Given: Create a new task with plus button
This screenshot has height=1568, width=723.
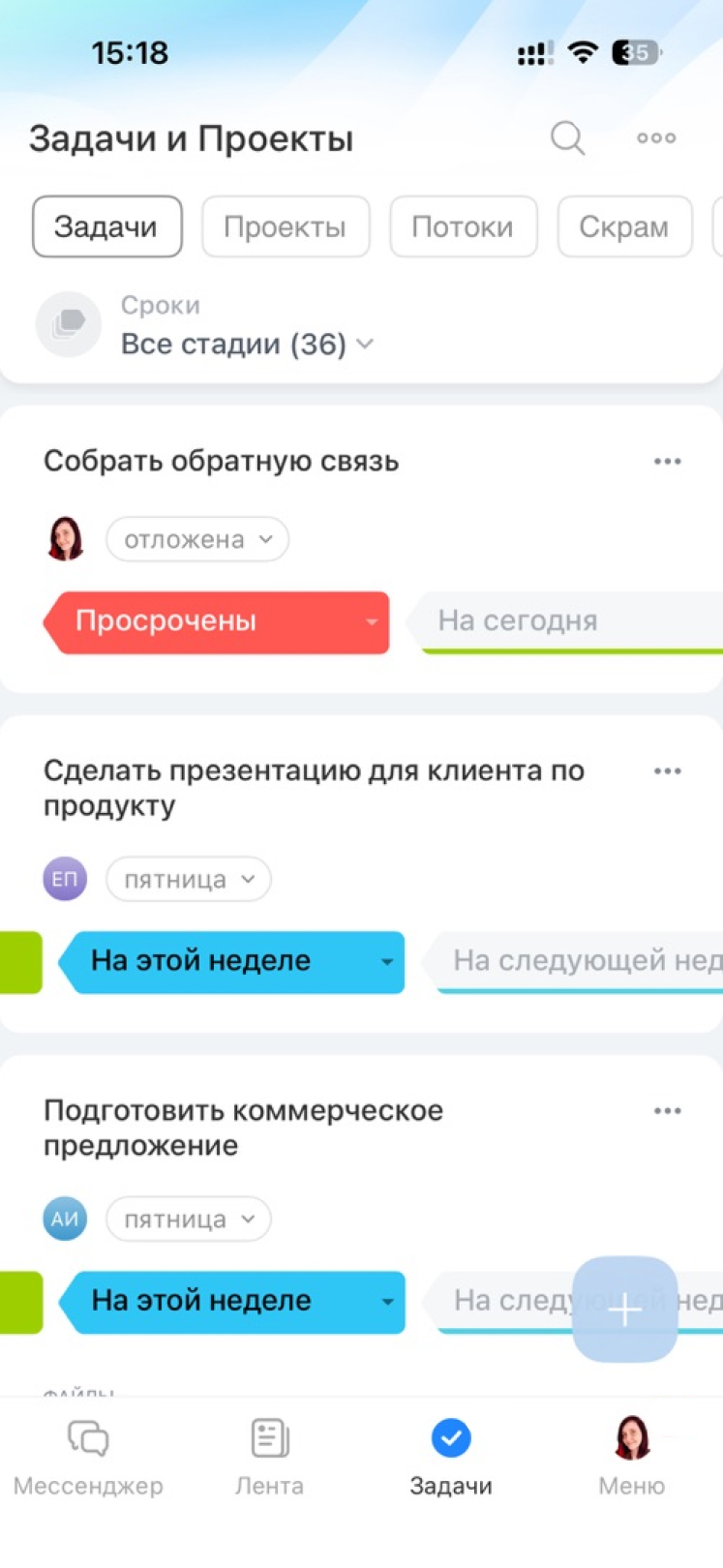Looking at the screenshot, I should [624, 1310].
